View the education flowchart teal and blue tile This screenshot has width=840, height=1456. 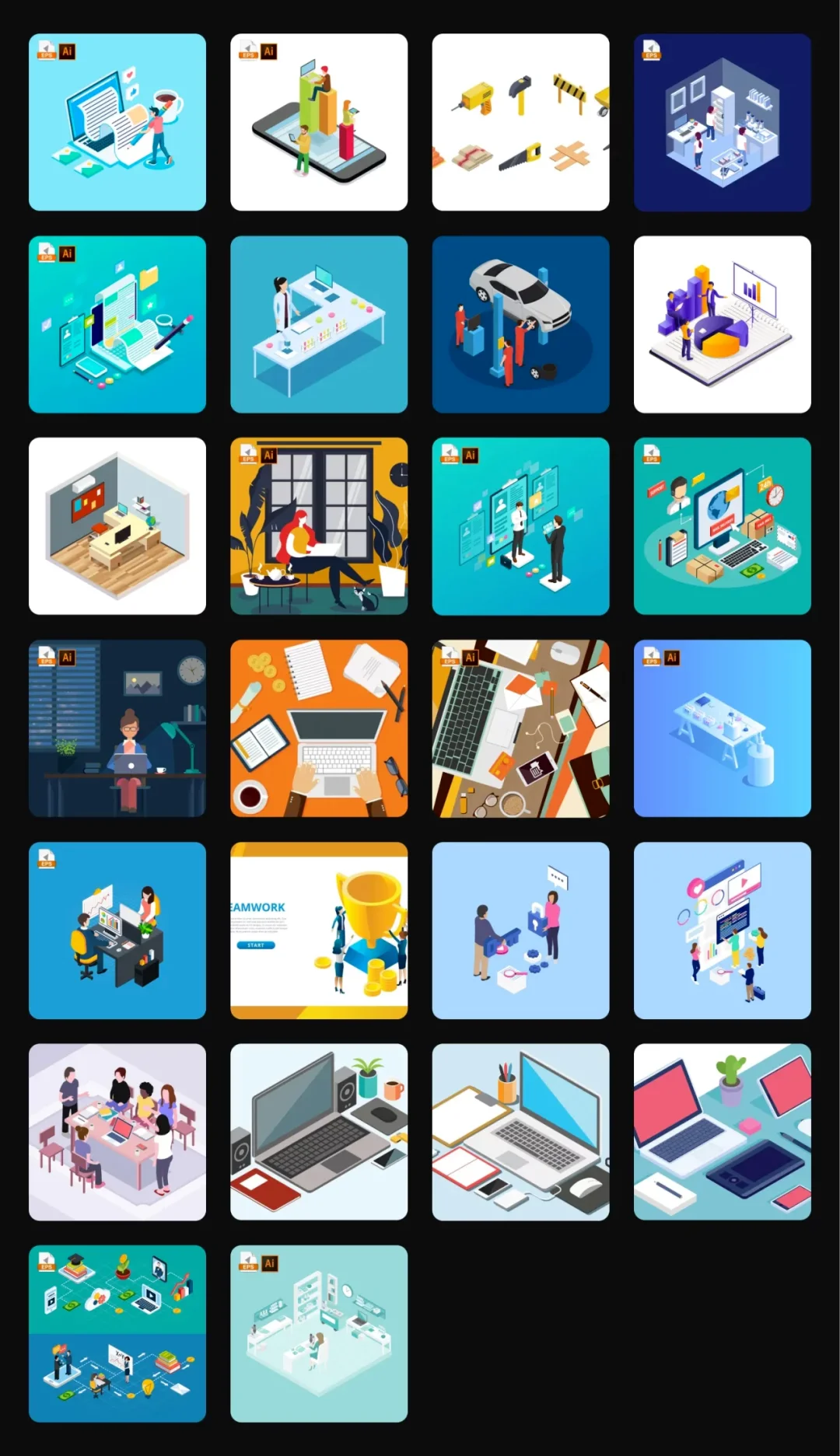point(117,1334)
